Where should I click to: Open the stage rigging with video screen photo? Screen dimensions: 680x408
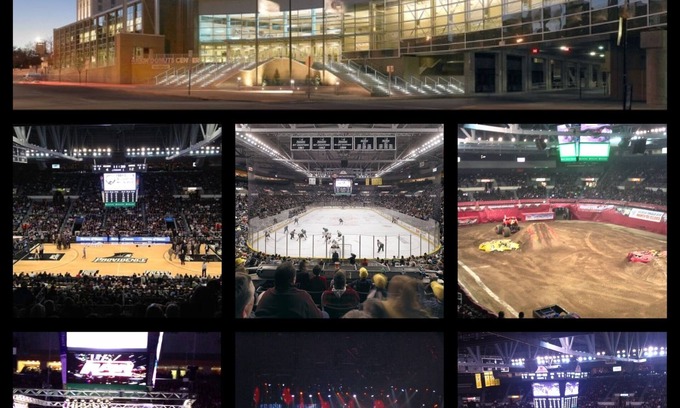point(117,370)
